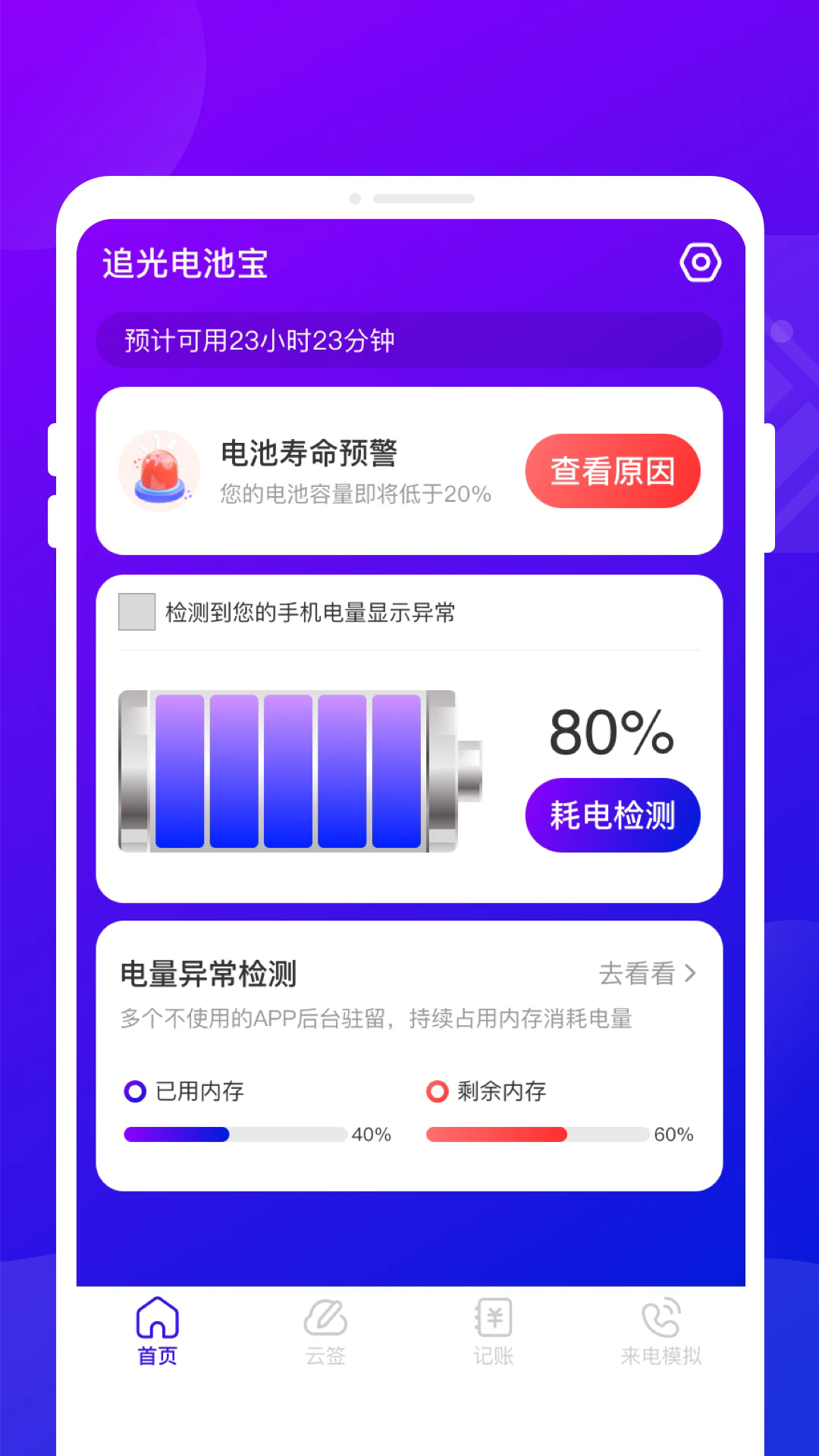Tap the 预计可用23小时23分钟 banner
819x1456 pixels.
pos(409,341)
